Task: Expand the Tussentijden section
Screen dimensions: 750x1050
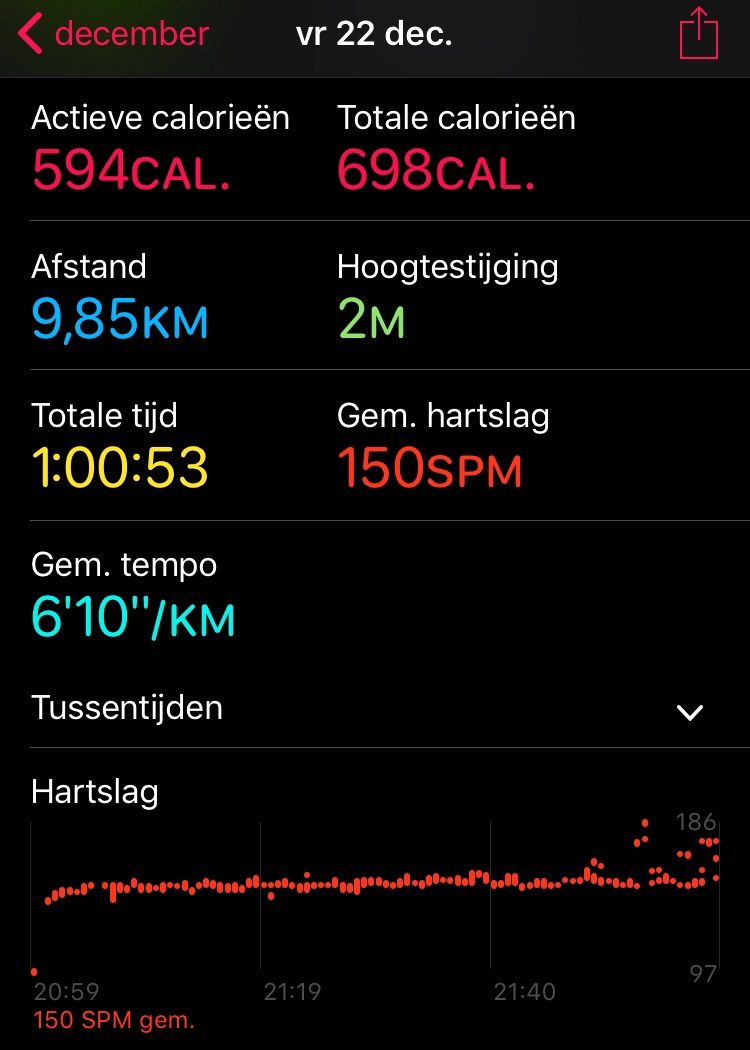Action: pyautogui.click(x=690, y=712)
